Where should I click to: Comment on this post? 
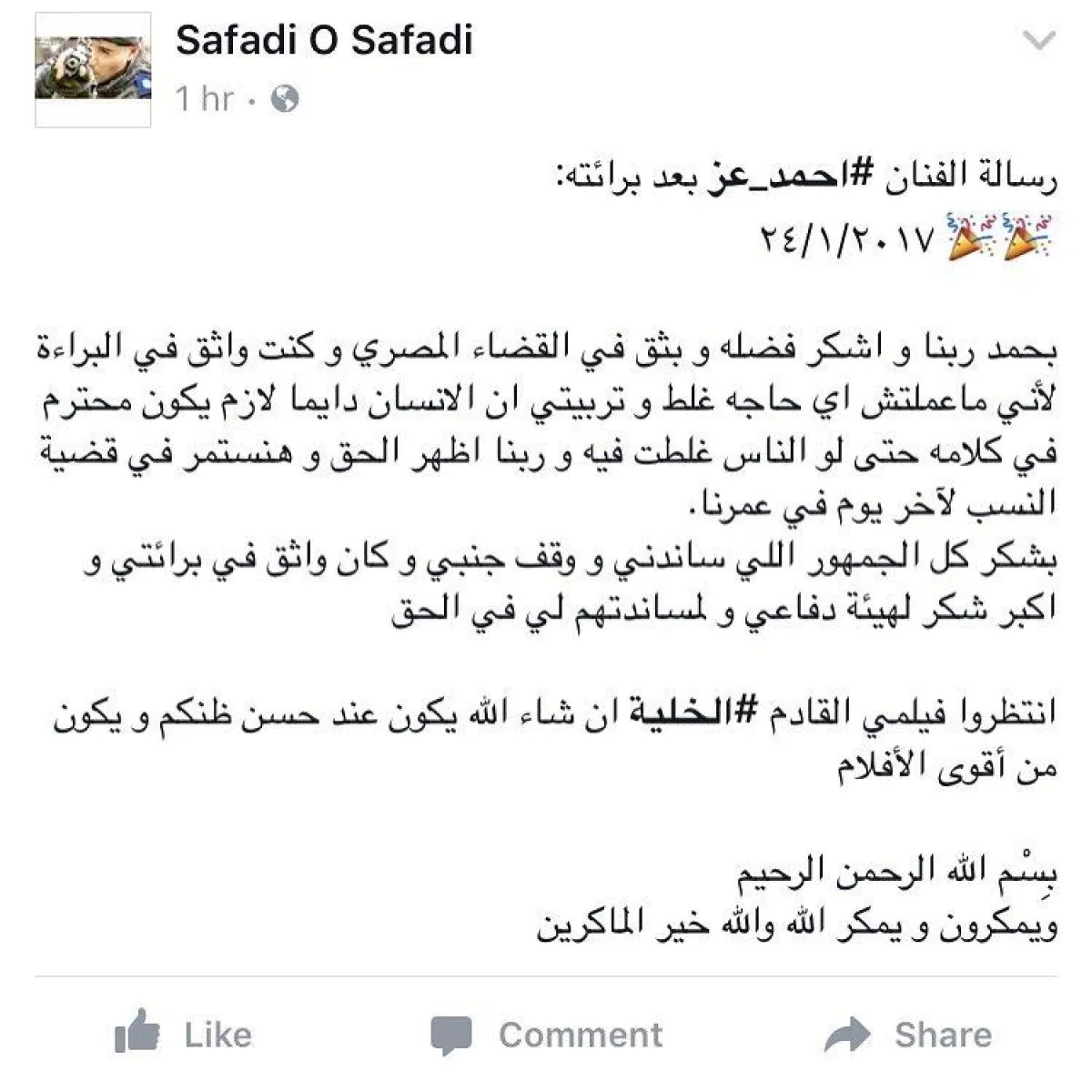coord(547,1035)
